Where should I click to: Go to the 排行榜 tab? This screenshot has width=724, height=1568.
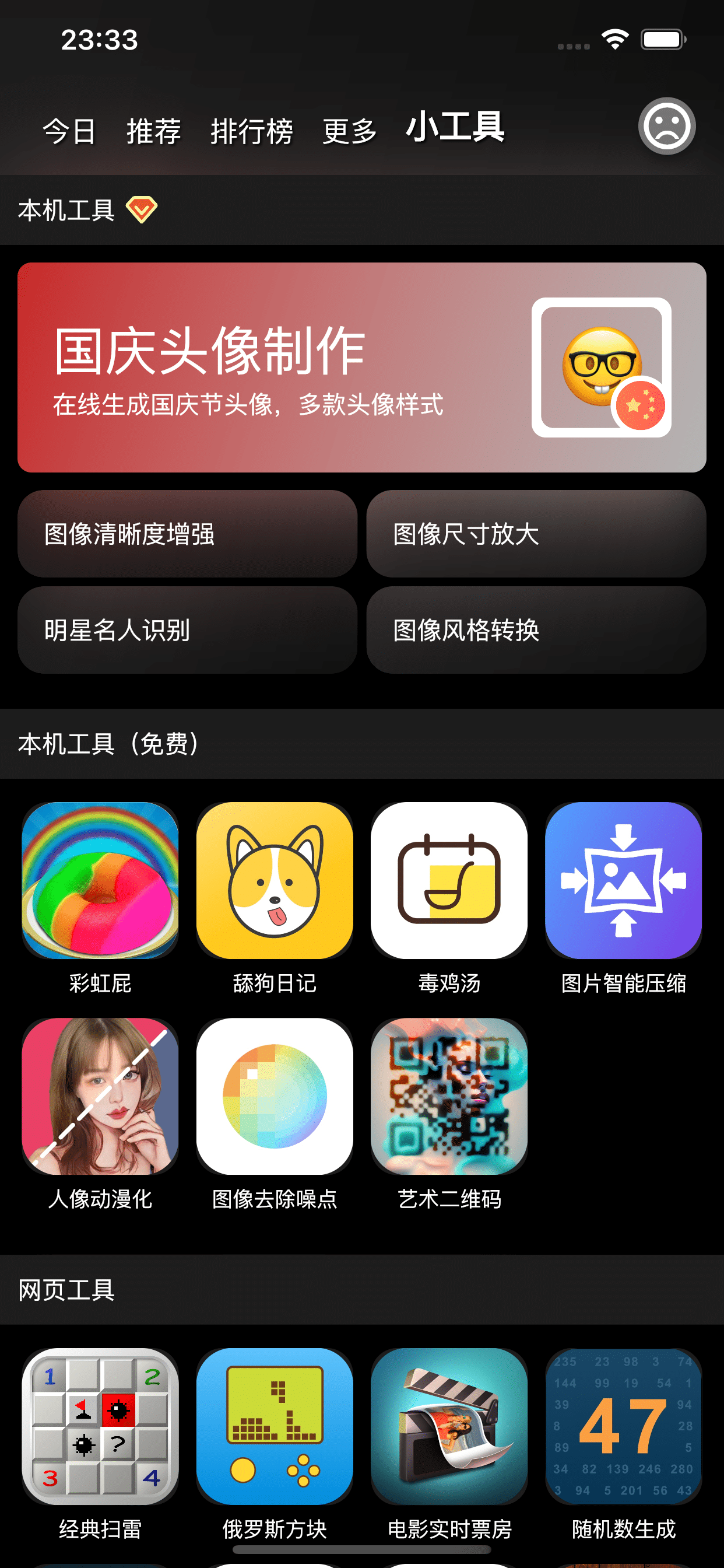tap(251, 131)
